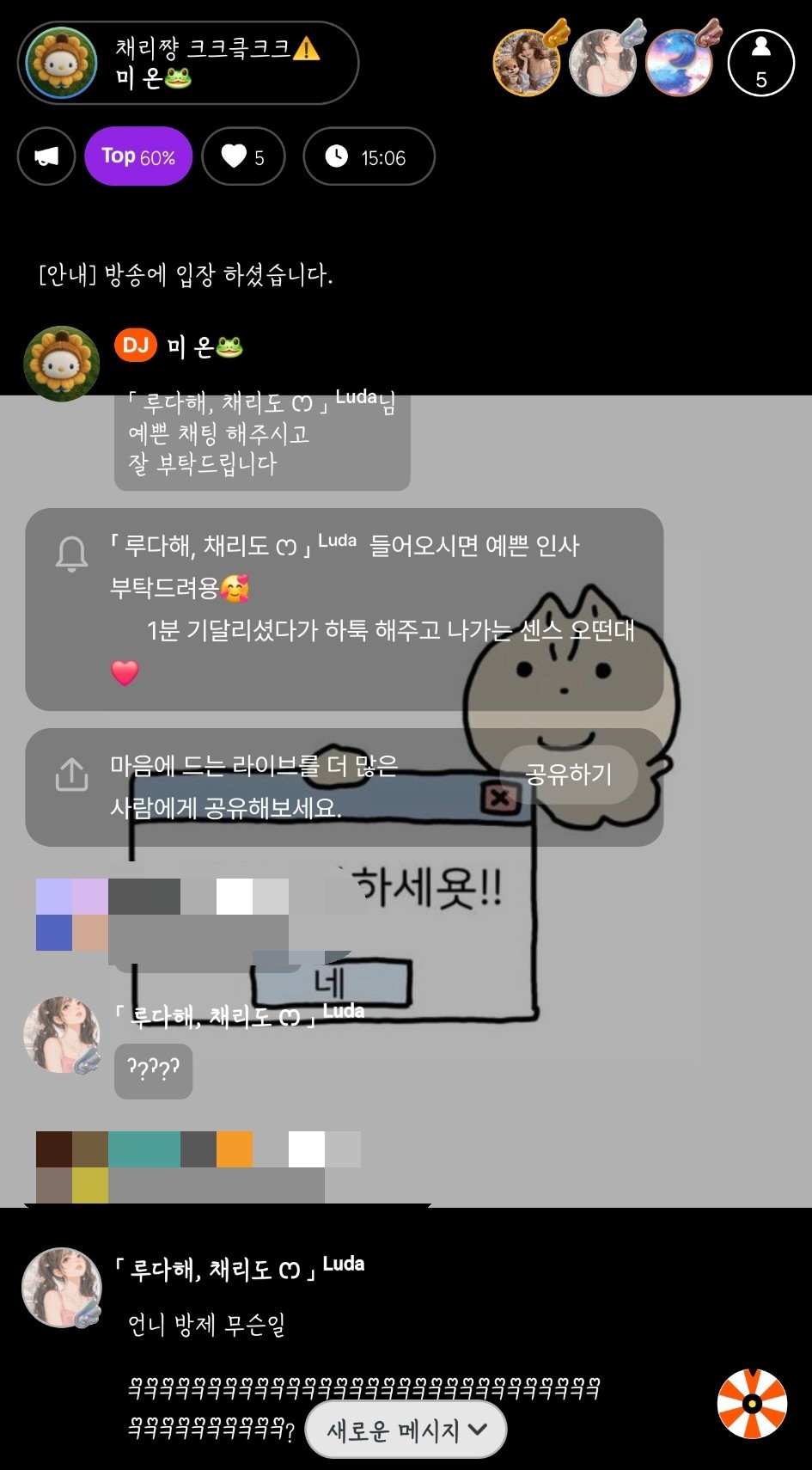Jump to 새로운 메시지 new messages
Image resolution: width=812 pixels, height=1470 pixels.
coord(406,1430)
